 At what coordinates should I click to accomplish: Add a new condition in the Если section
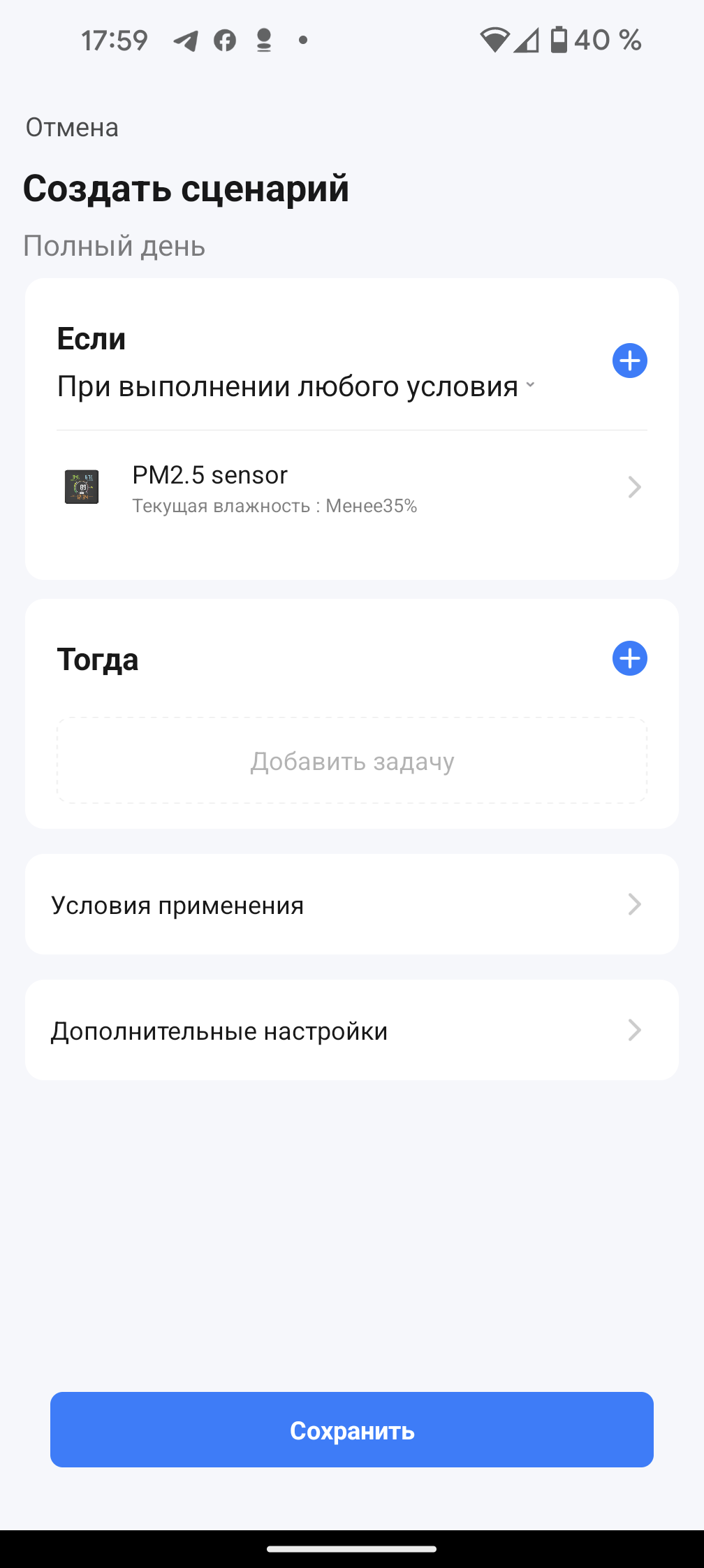[x=629, y=361]
